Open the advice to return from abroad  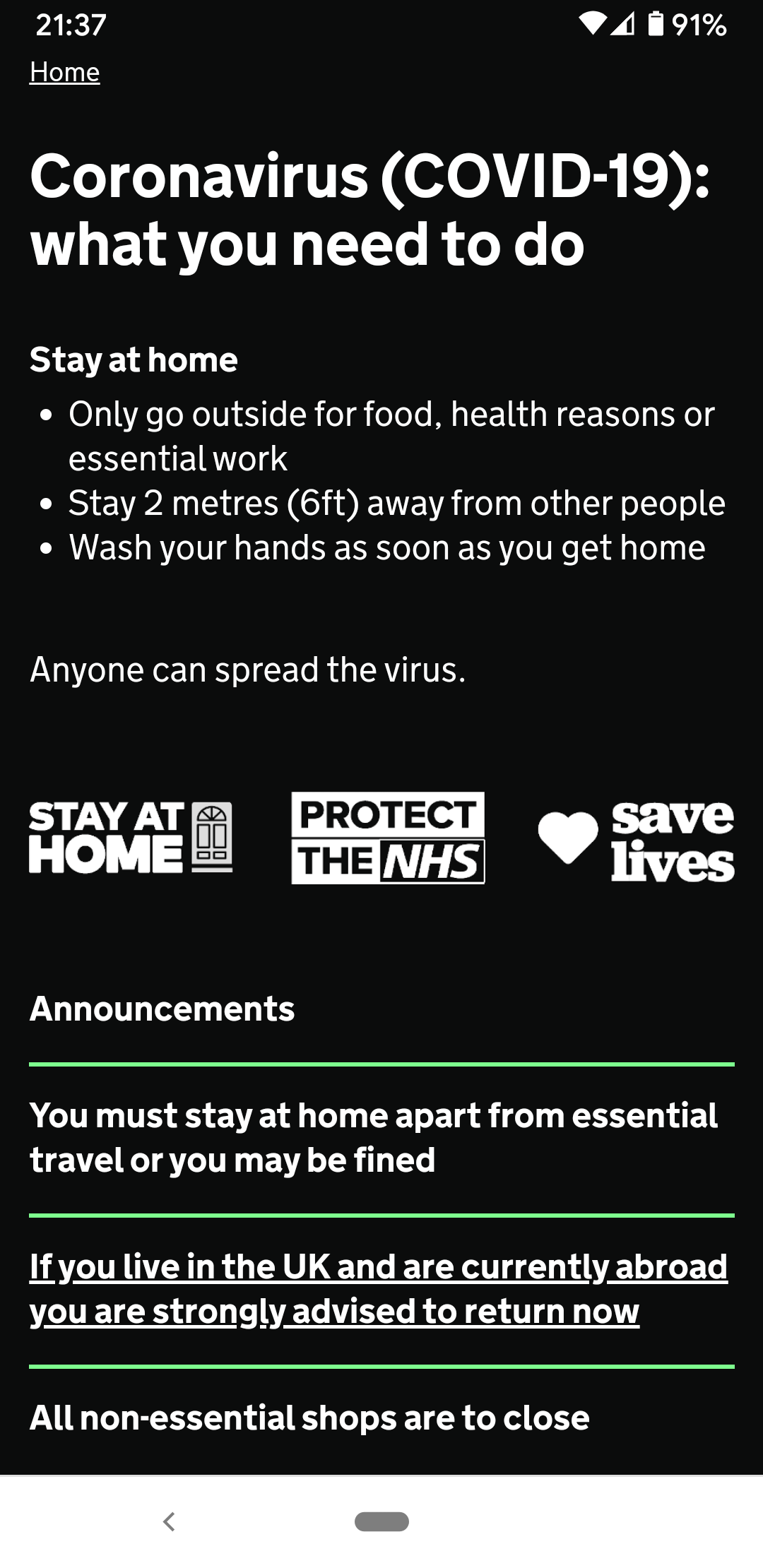click(379, 1288)
